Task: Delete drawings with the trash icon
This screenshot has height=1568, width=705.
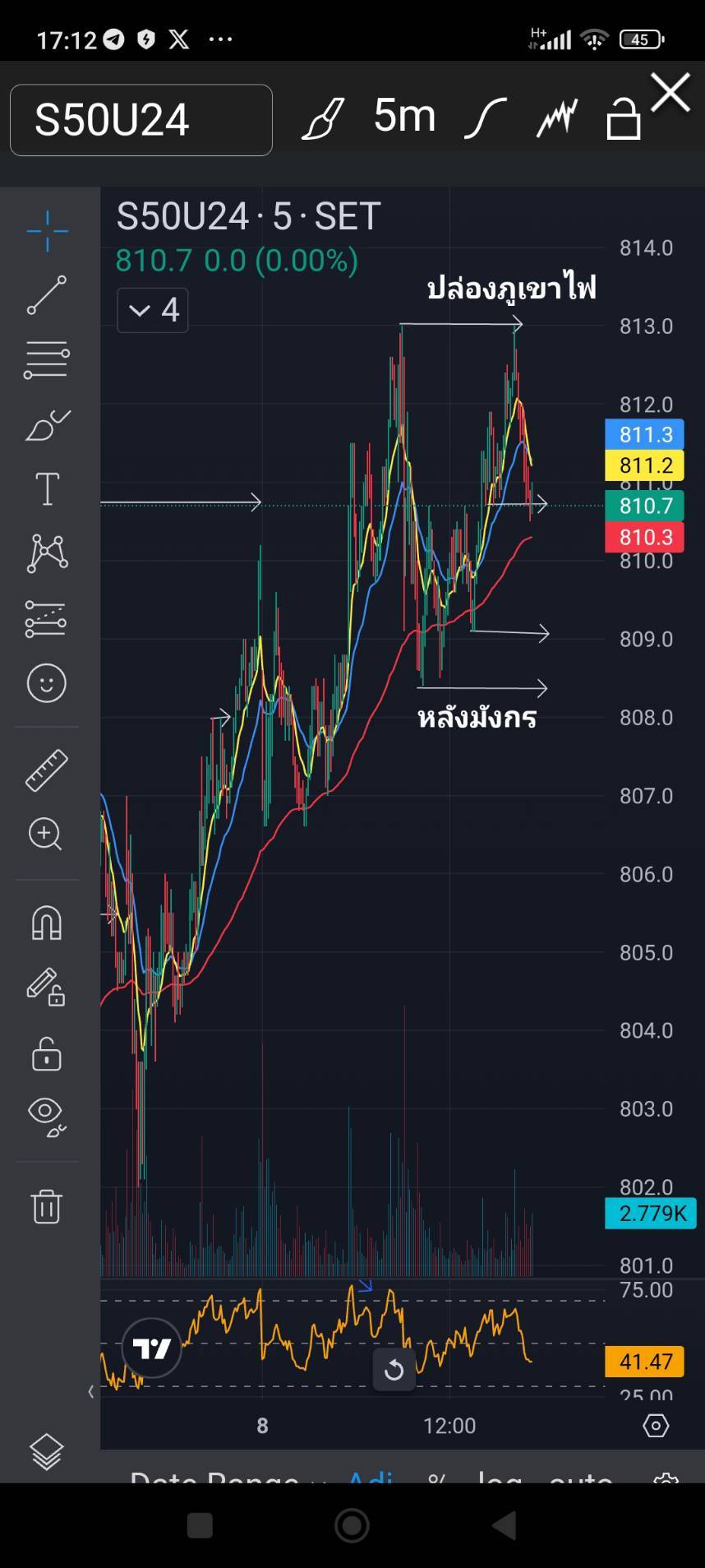Action: [x=47, y=1207]
